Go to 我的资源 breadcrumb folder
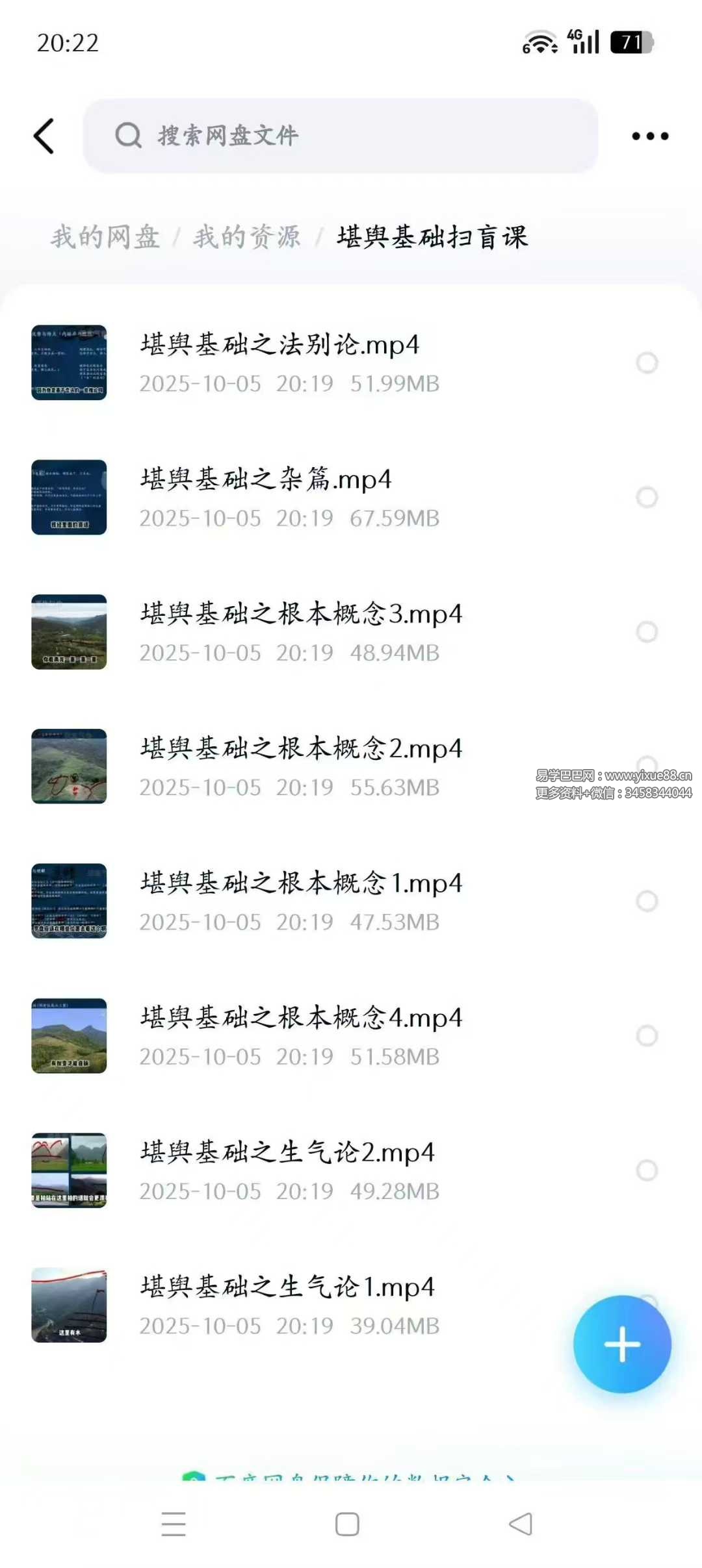The image size is (702, 1568). [247, 237]
